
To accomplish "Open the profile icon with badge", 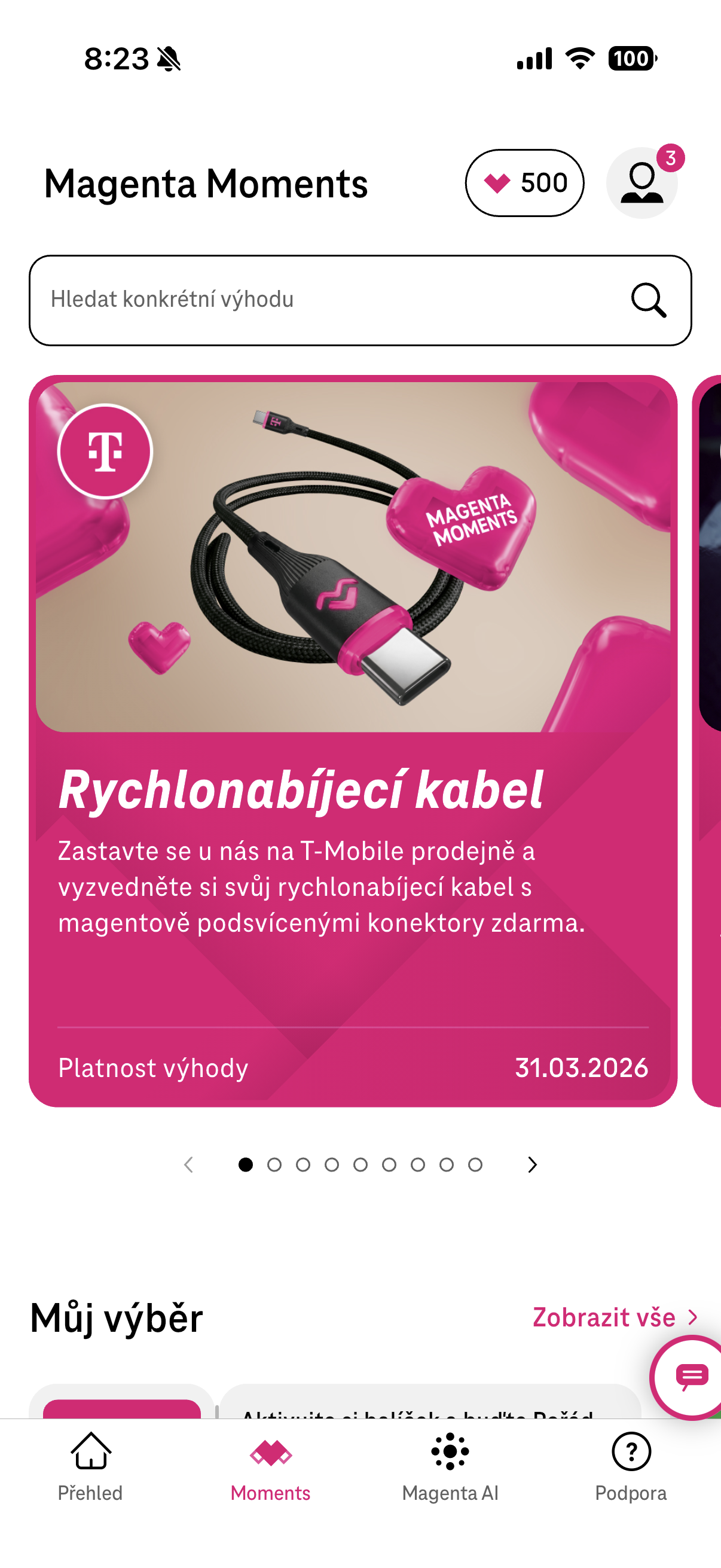I will 642,182.
